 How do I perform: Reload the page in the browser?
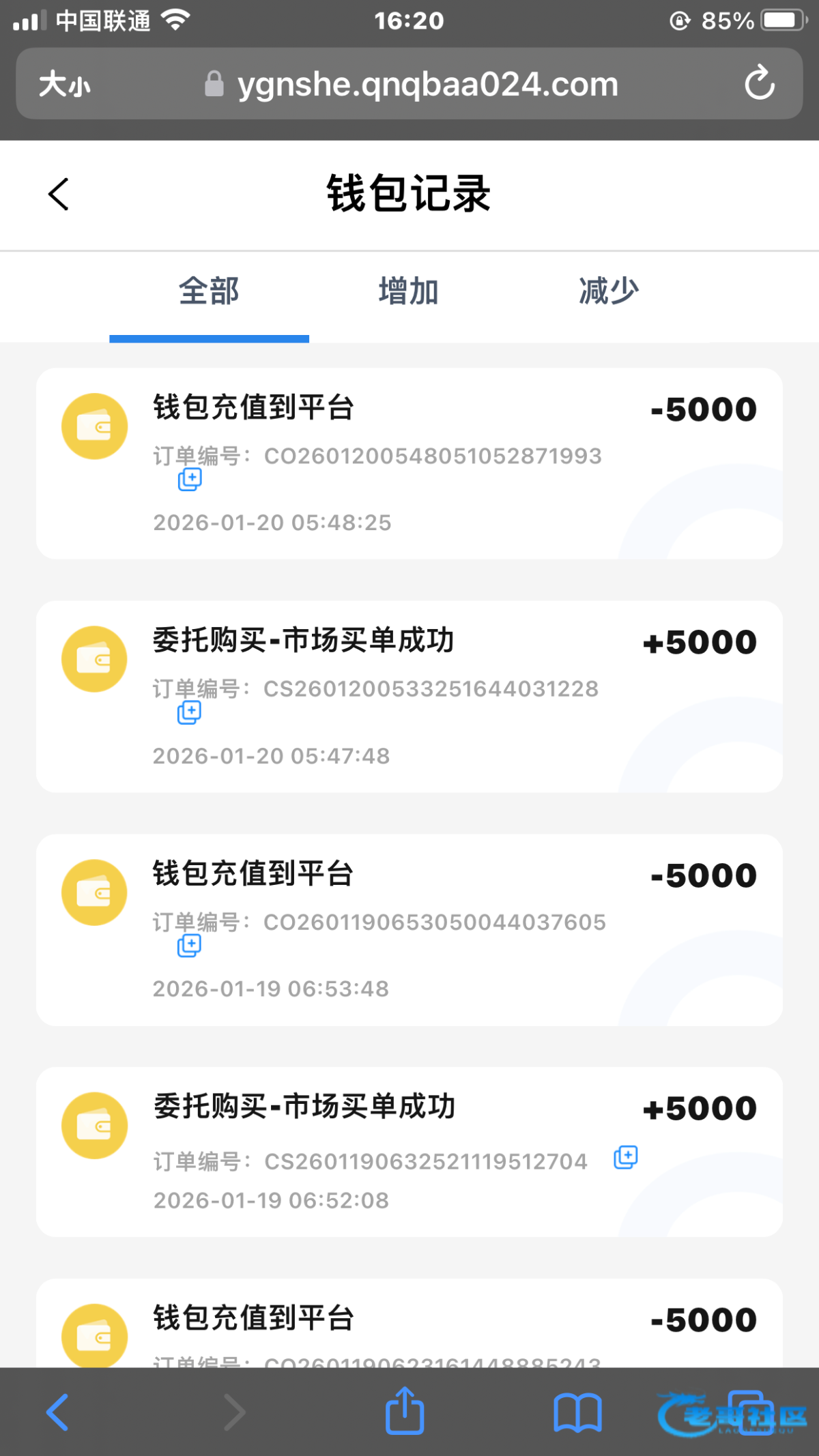coord(759,84)
